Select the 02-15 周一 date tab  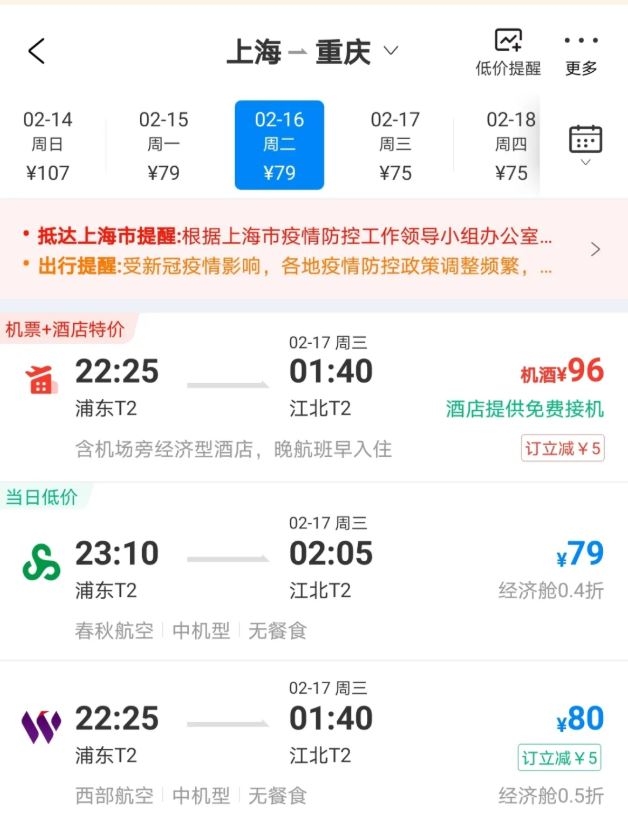[x=163, y=145]
